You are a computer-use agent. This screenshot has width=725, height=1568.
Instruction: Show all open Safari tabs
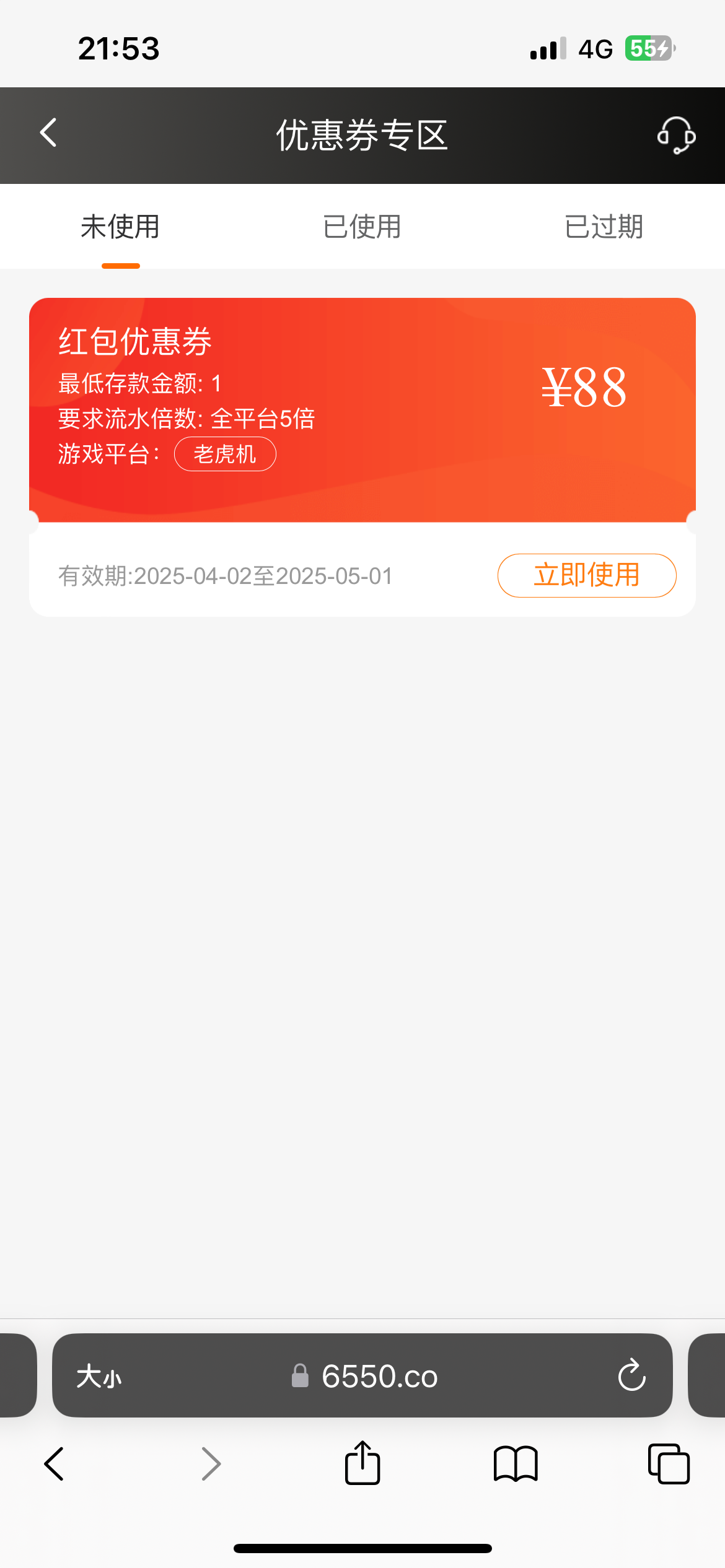click(x=668, y=1464)
